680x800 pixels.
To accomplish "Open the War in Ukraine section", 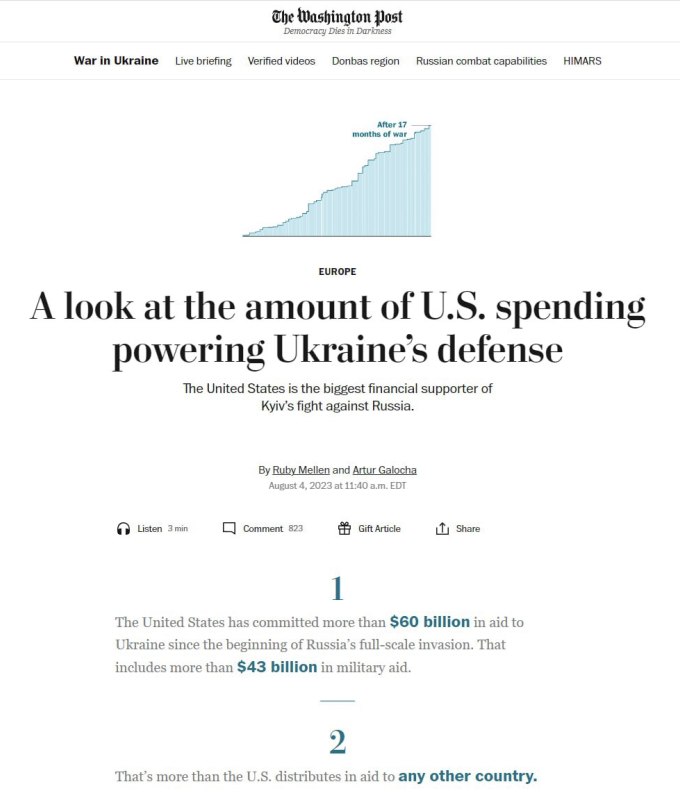I will (116, 61).
